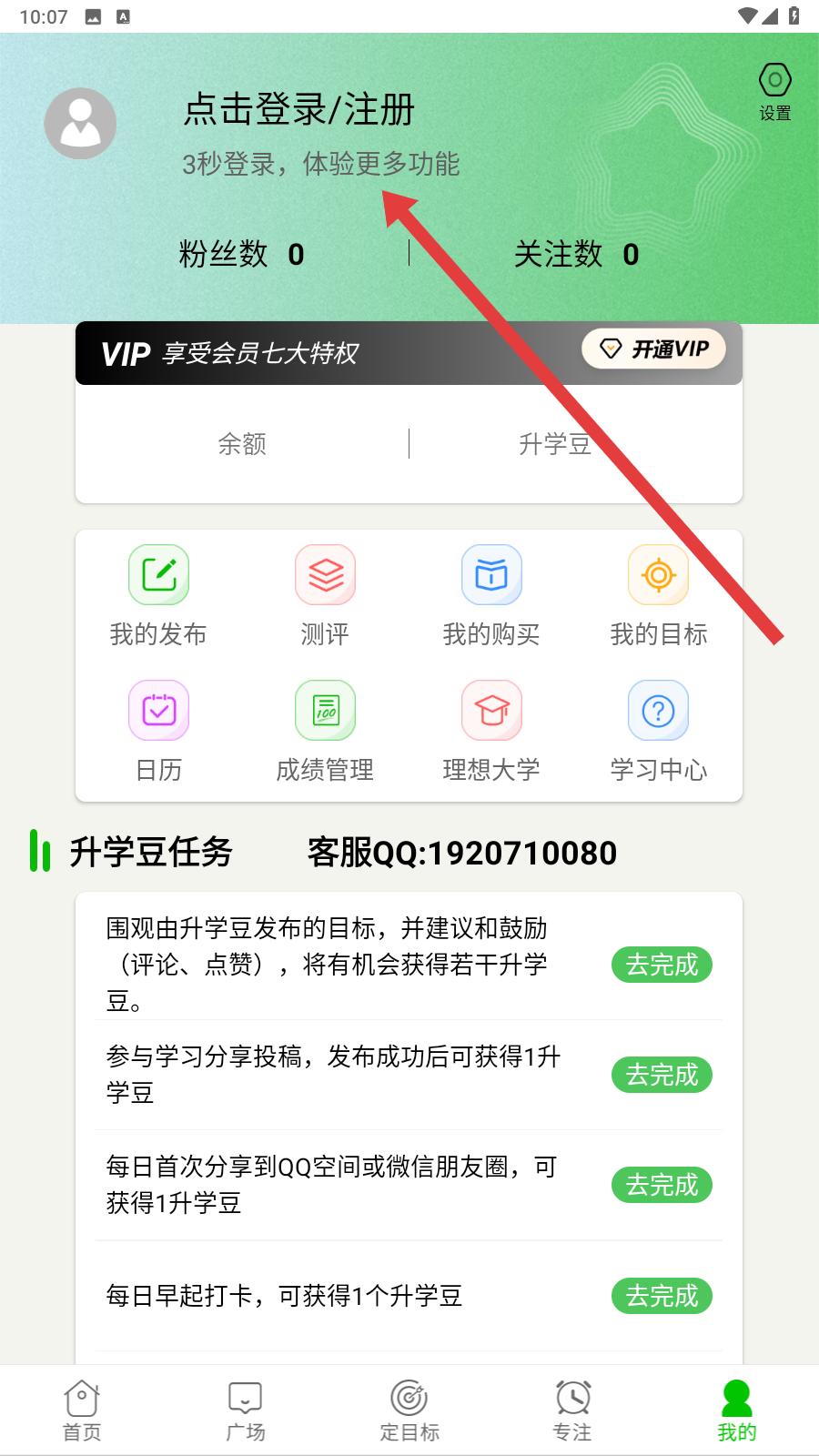Open 学习中心
This screenshot has width=819, height=1456.
(x=658, y=731)
